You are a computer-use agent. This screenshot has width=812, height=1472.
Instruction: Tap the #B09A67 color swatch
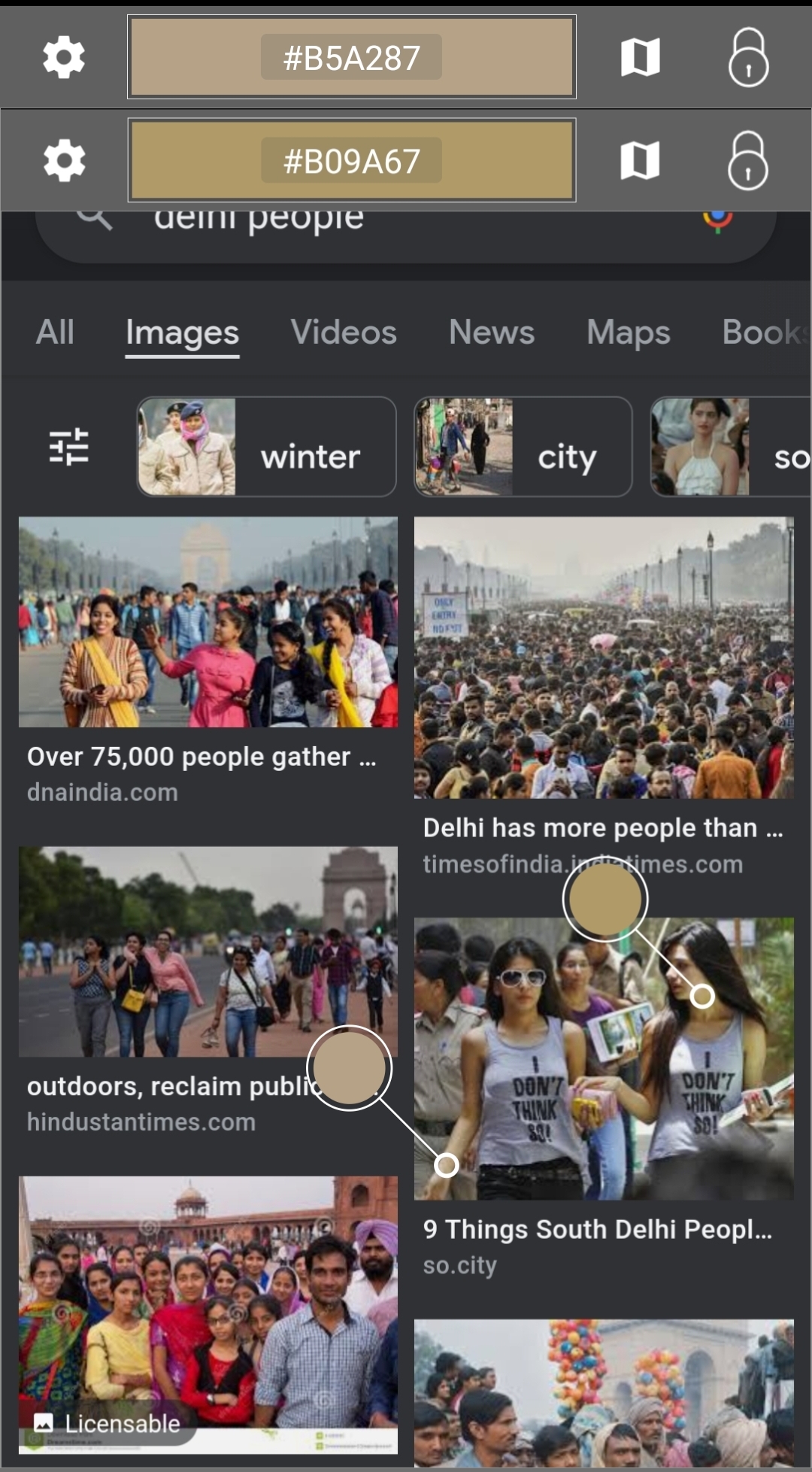tap(352, 160)
